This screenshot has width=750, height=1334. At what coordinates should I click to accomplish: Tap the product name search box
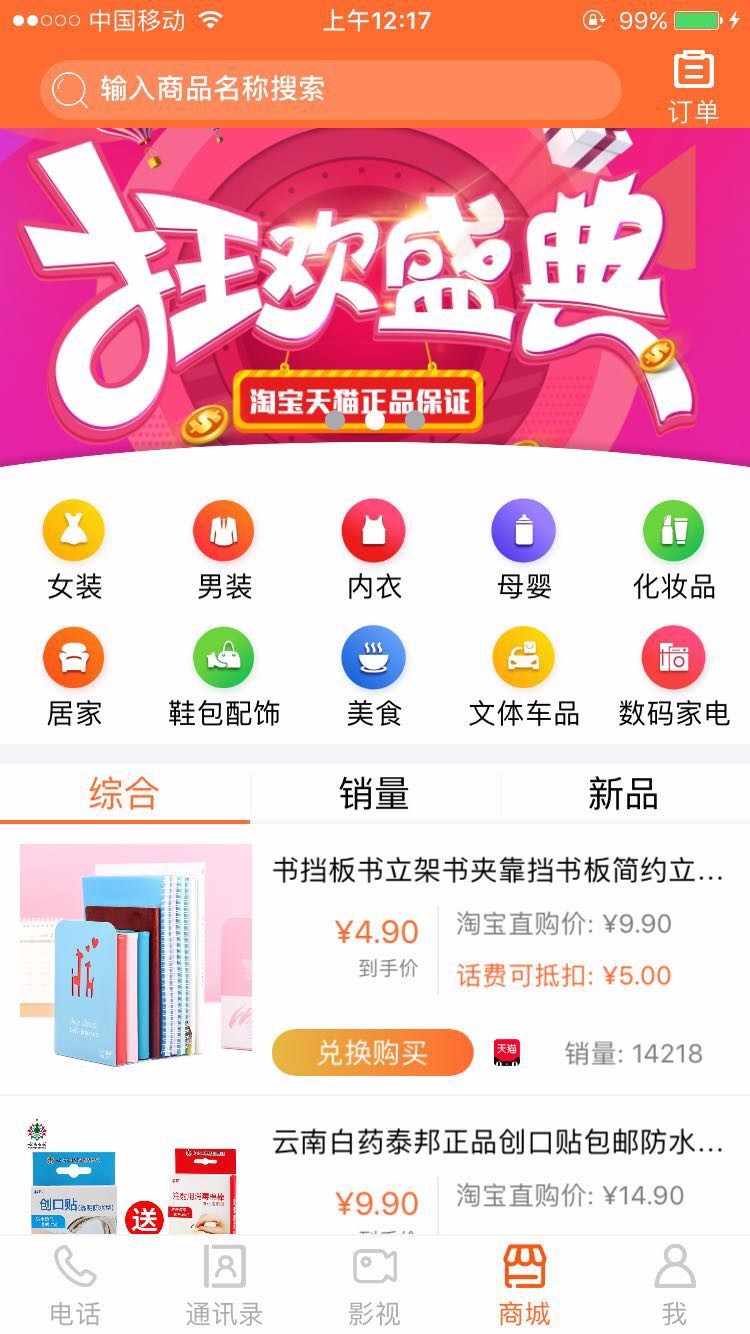pos(330,89)
